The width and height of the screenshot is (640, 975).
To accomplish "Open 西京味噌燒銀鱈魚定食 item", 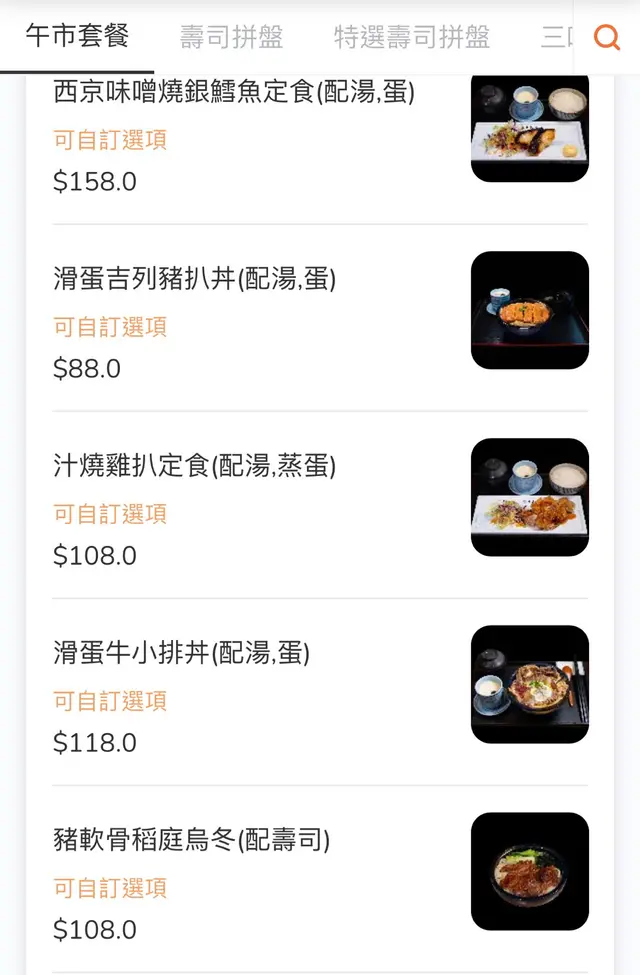I will click(234, 94).
